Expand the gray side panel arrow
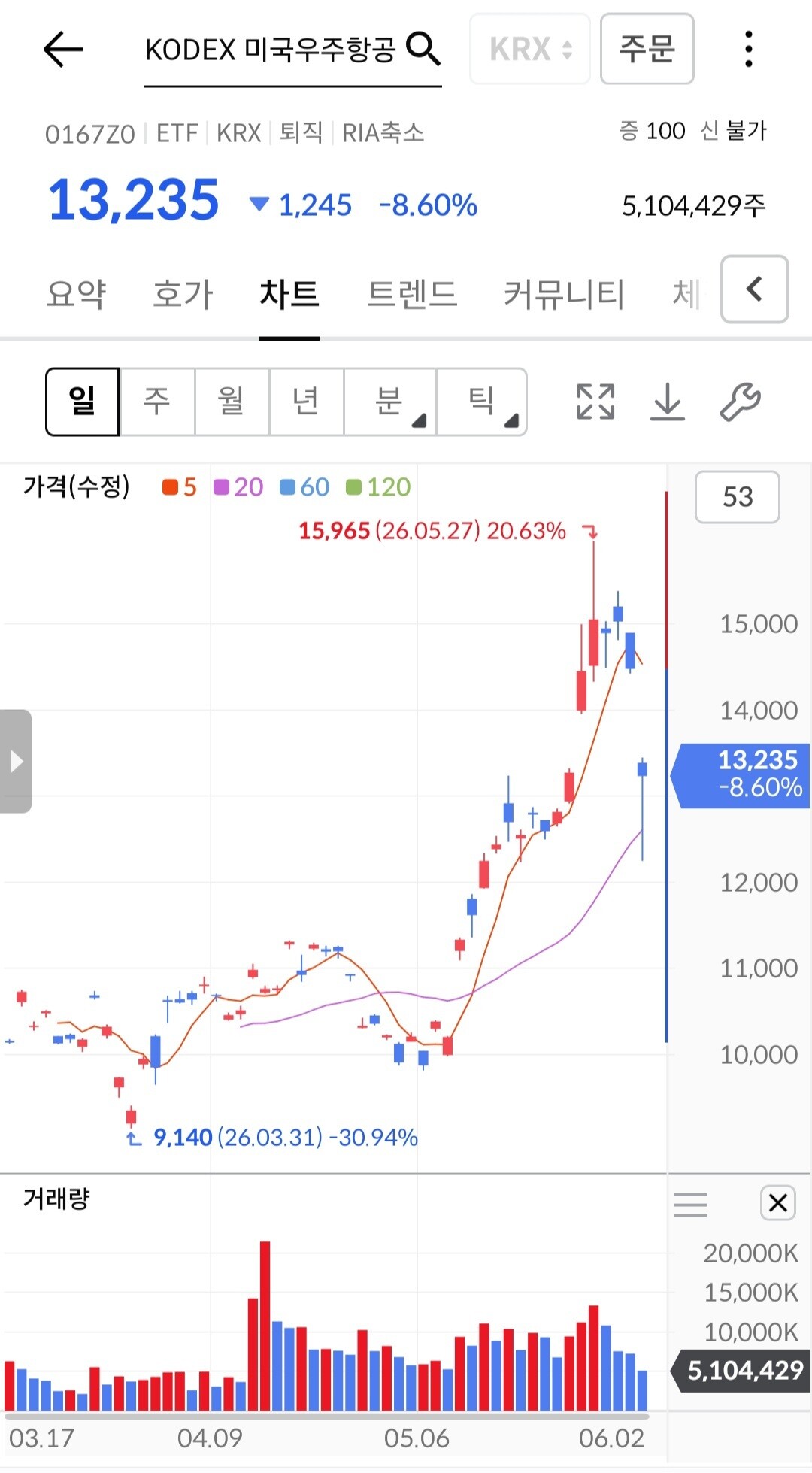Image resolution: width=812 pixels, height=1473 pixels. 16,761
